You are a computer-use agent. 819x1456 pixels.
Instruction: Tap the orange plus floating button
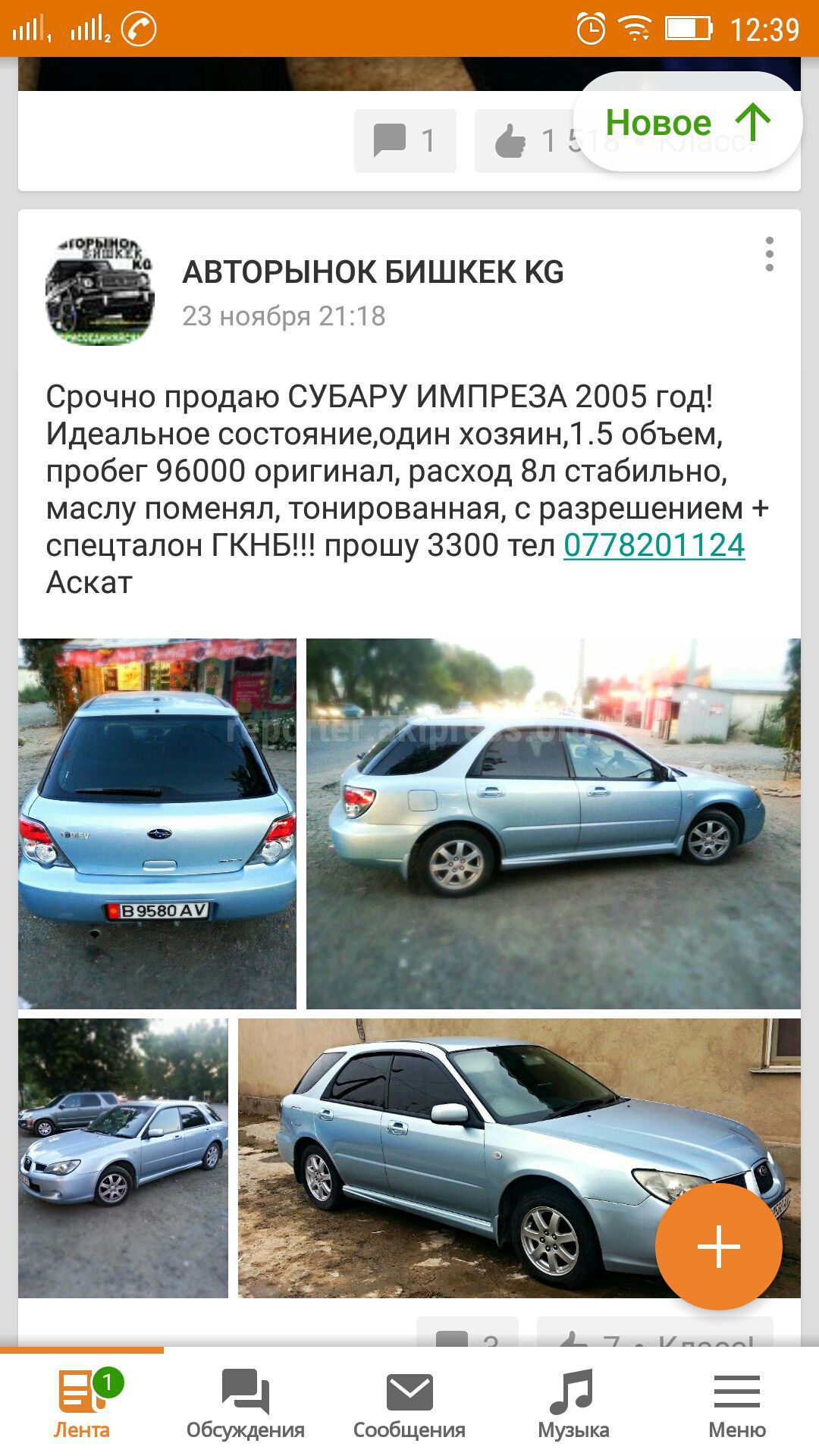click(x=718, y=1247)
